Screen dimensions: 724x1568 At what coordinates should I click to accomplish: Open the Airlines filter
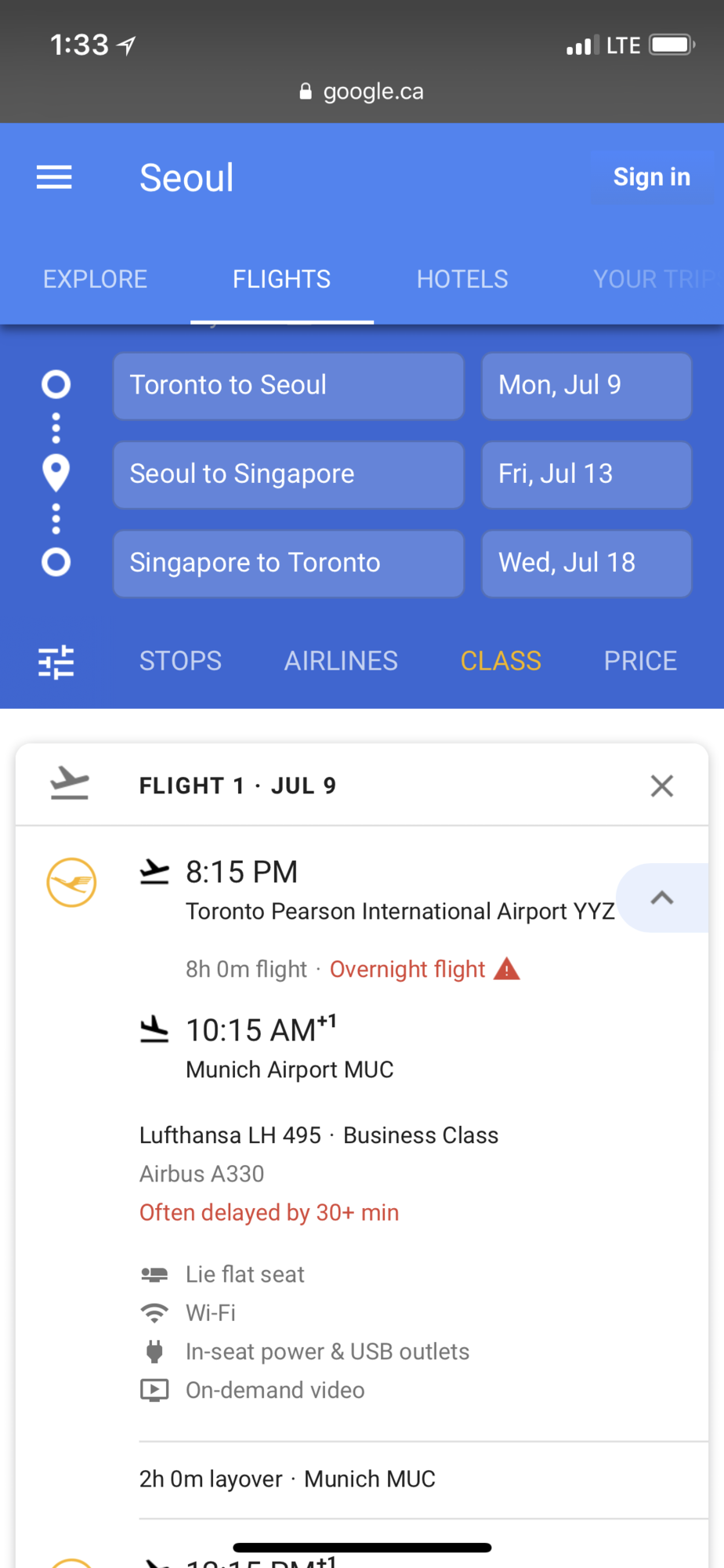click(x=341, y=662)
